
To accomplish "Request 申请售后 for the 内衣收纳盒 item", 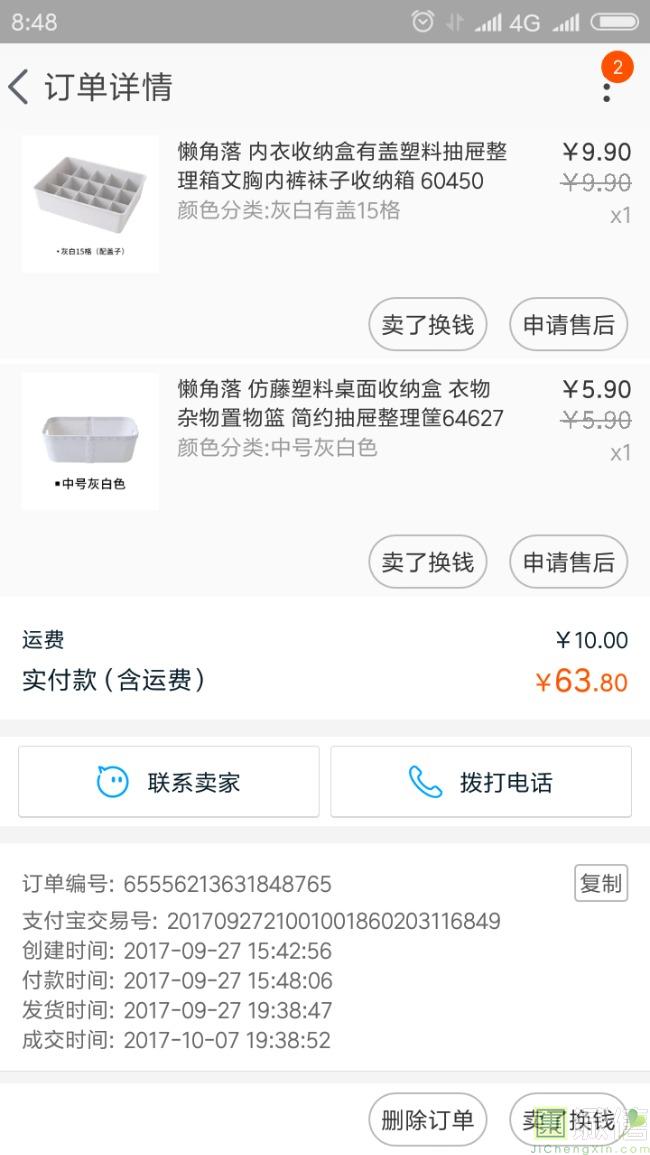I will [568, 325].
